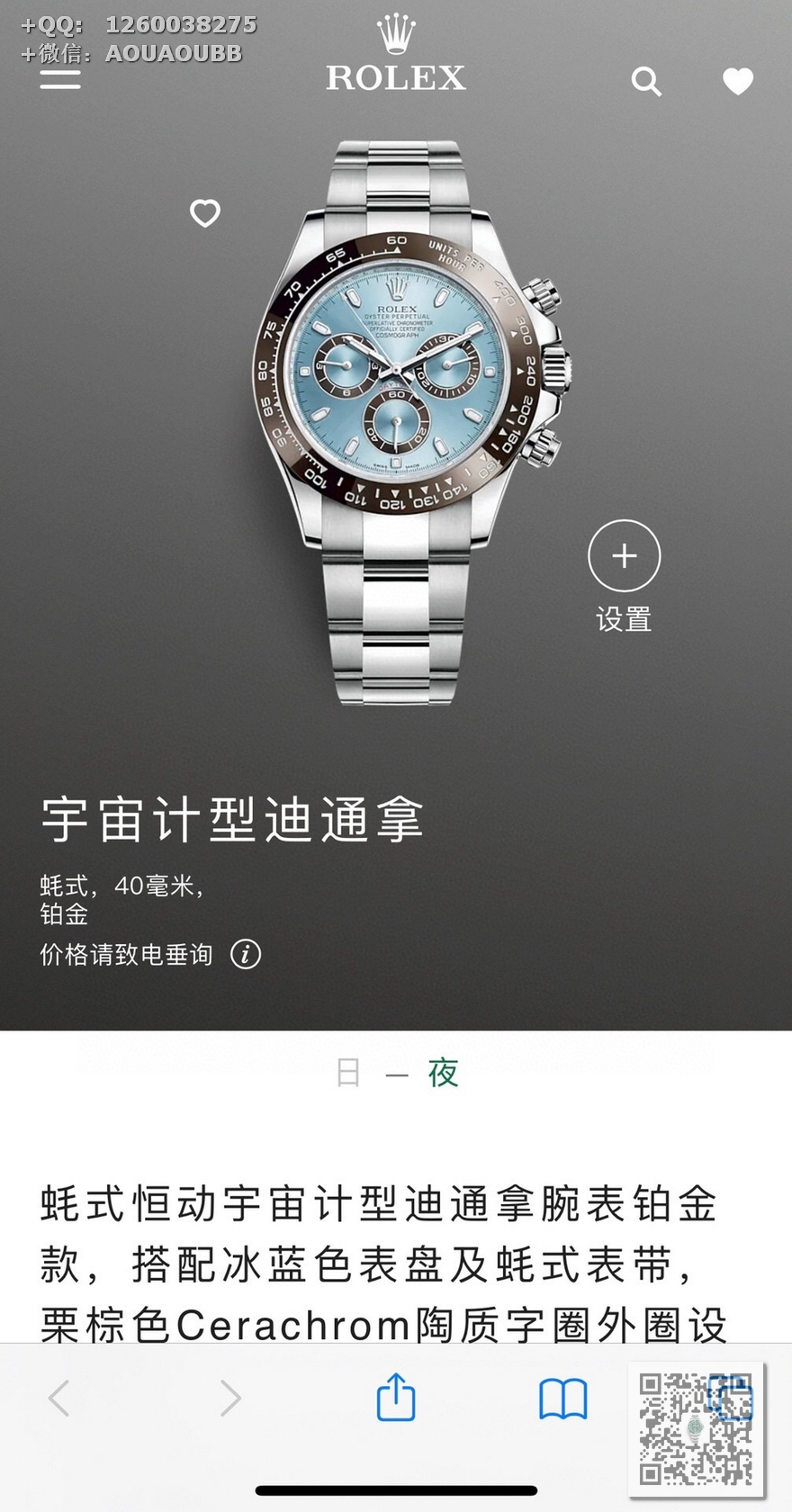Image resolution: width=792 pixels, height=1512 pixels.
Task: Add the Daytona watch to favorites
Action: [205, 213]
